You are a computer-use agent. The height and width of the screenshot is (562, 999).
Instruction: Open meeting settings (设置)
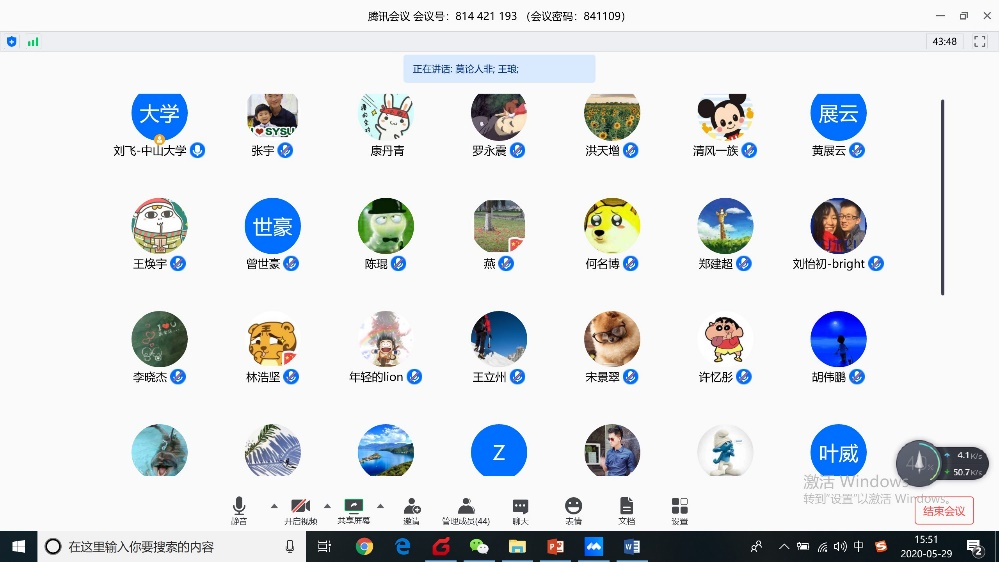(679, 510)
